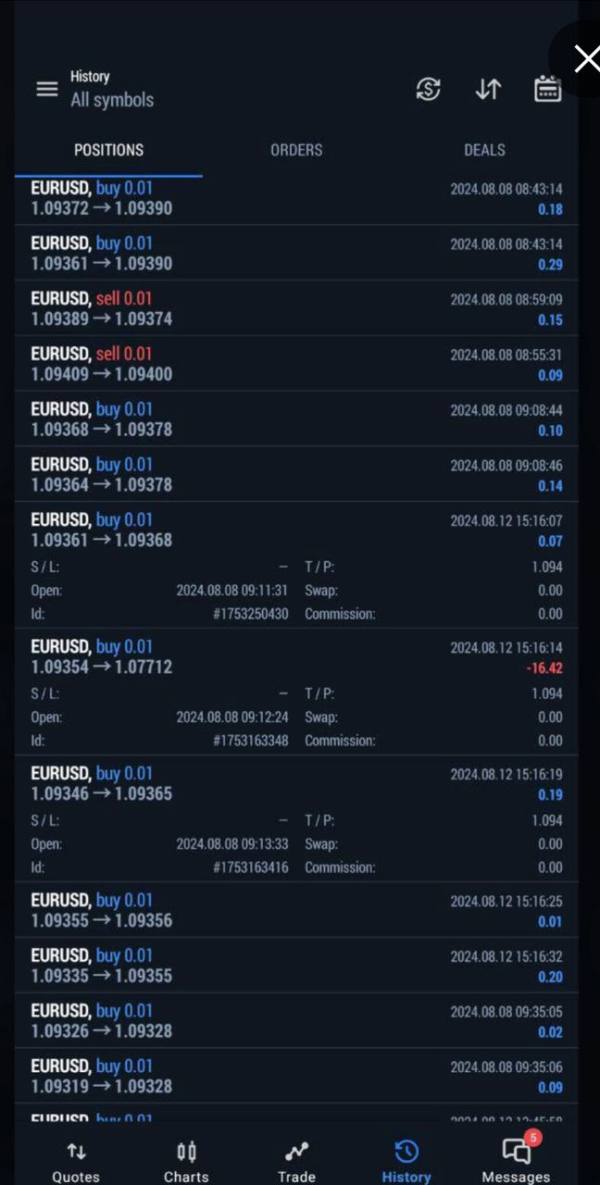Open the hamburger drawer menu
The height and width of the screenshot is (1185, 600).
47,89
